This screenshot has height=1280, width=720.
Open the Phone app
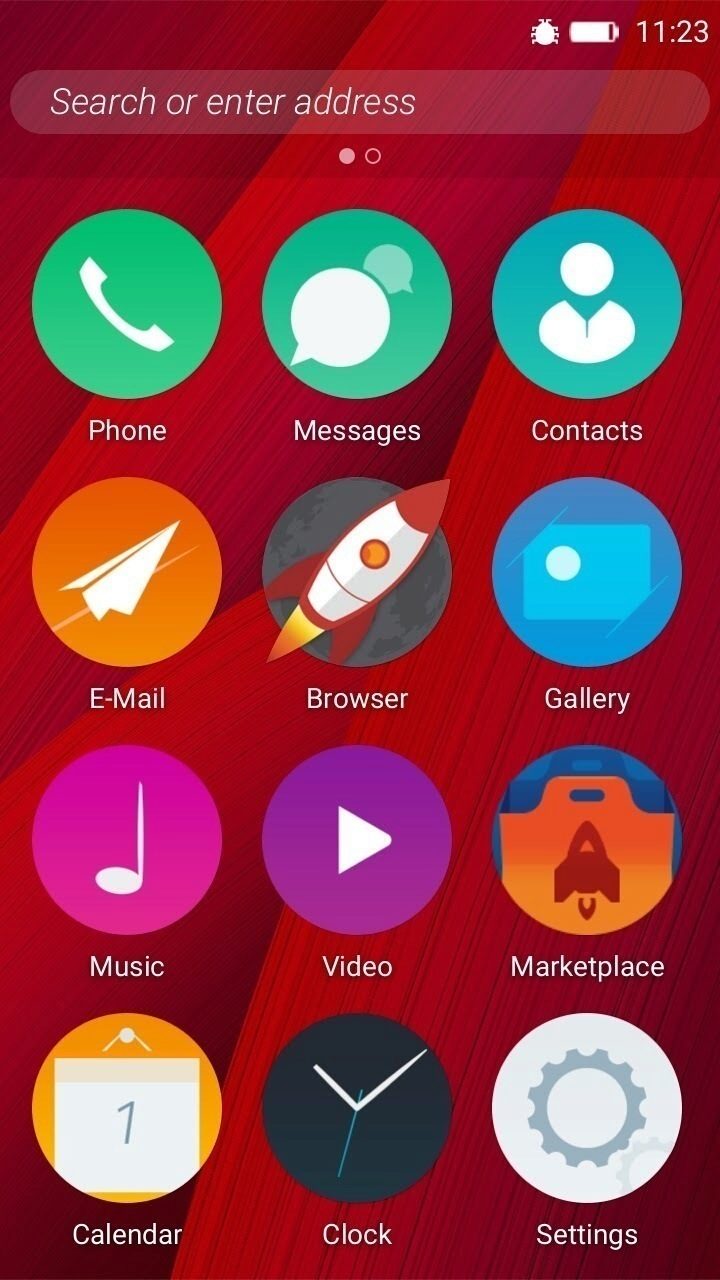pos(127,304)
